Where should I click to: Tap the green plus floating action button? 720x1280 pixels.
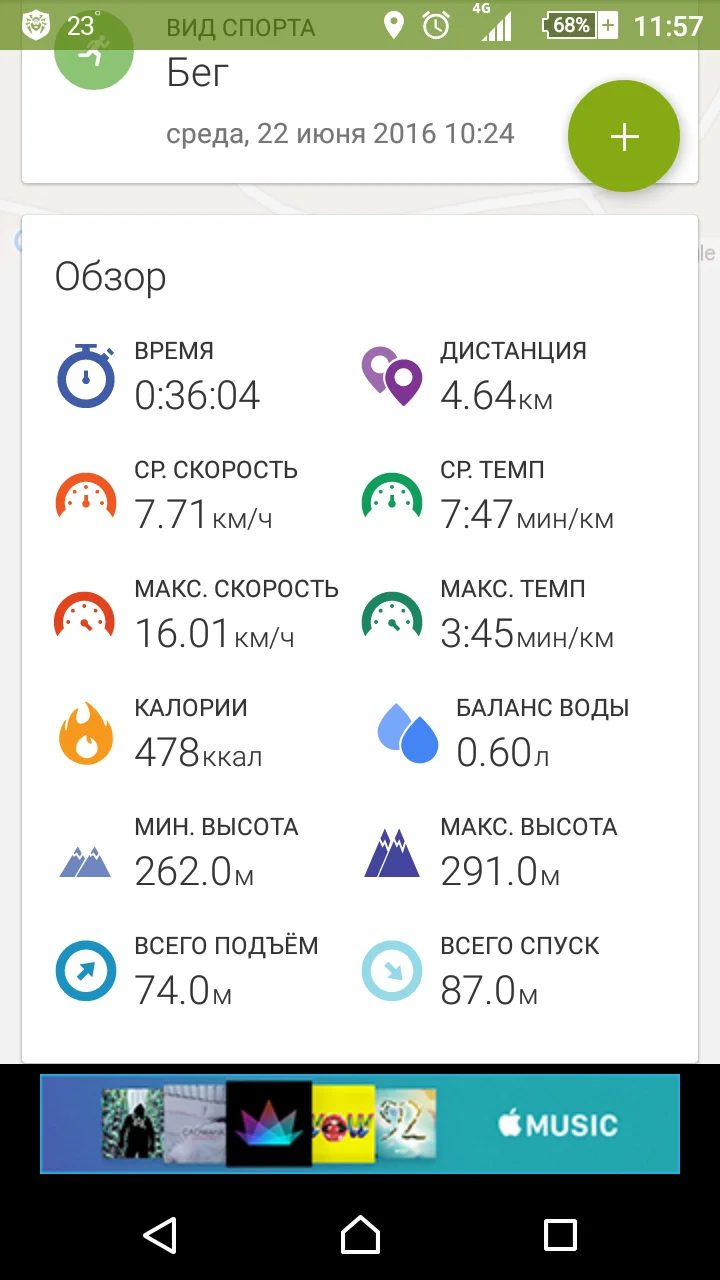click(x=624, y=136)
